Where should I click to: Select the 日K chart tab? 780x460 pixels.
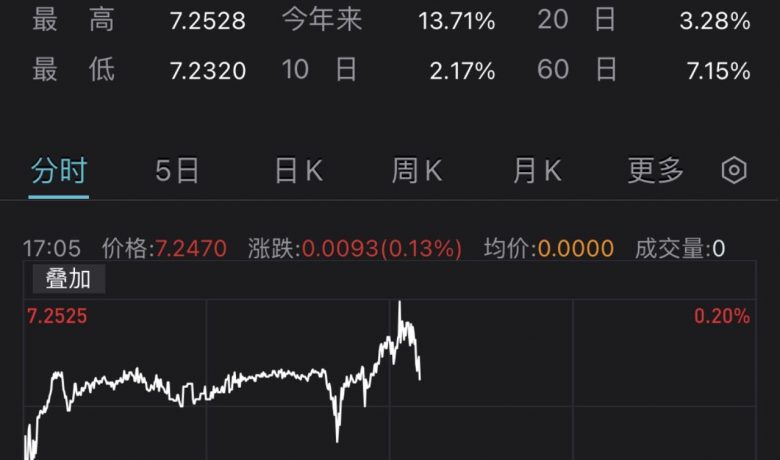click(298, 171)
